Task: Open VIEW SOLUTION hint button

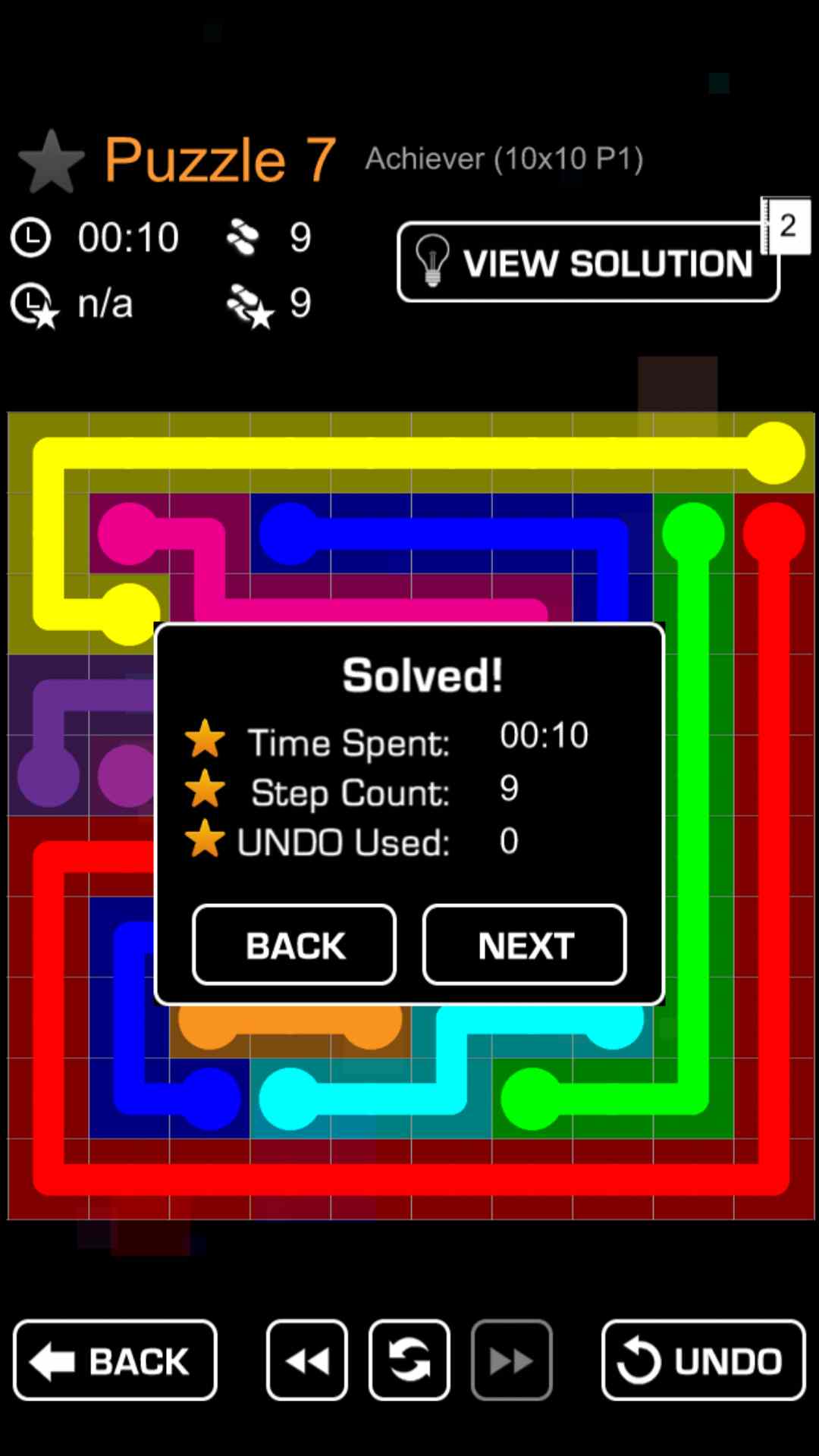Action: pos(588,262)
